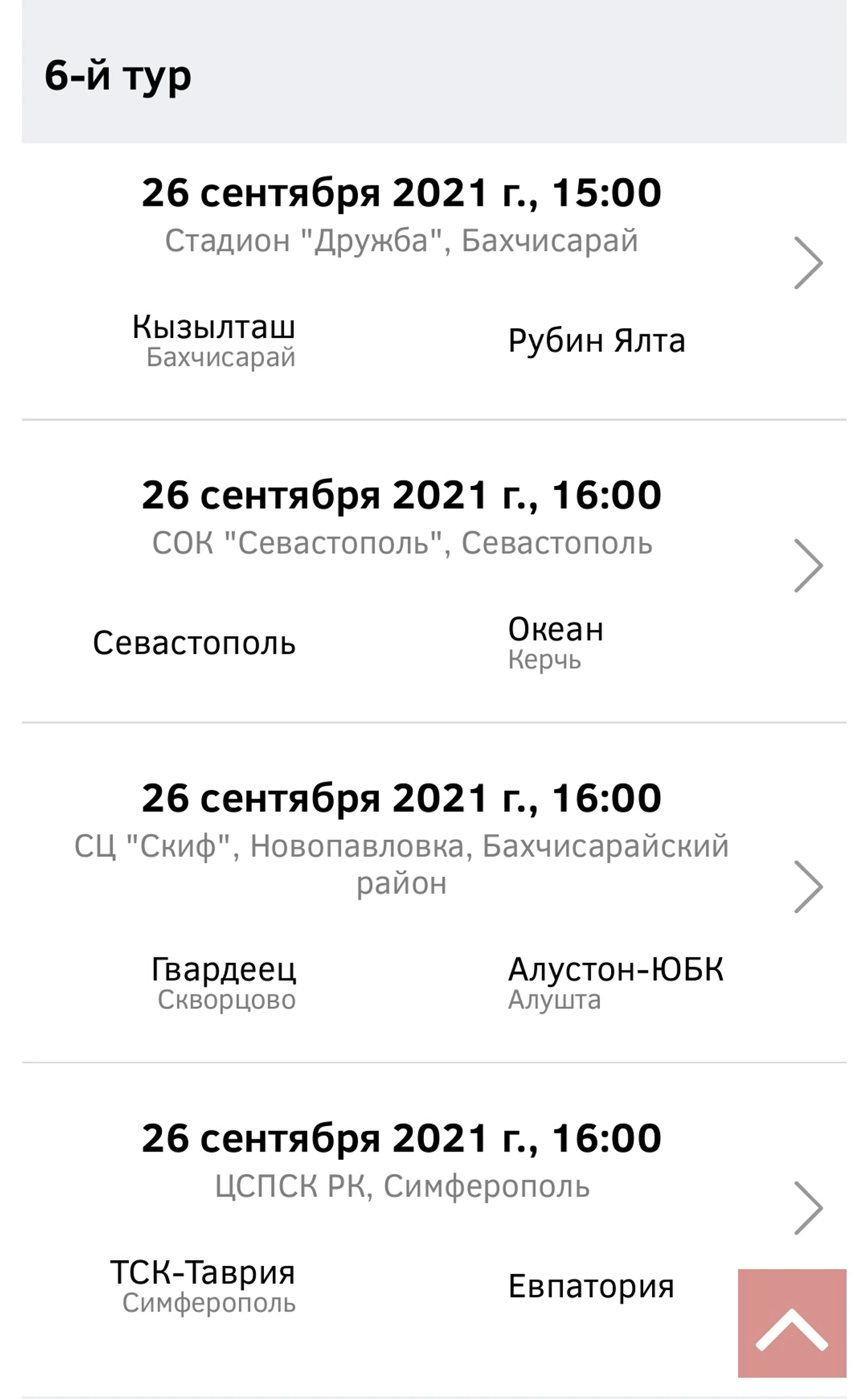Open the Севастополь vs Океан match
Screen dimensions: 868x1399
click(808, 566)
